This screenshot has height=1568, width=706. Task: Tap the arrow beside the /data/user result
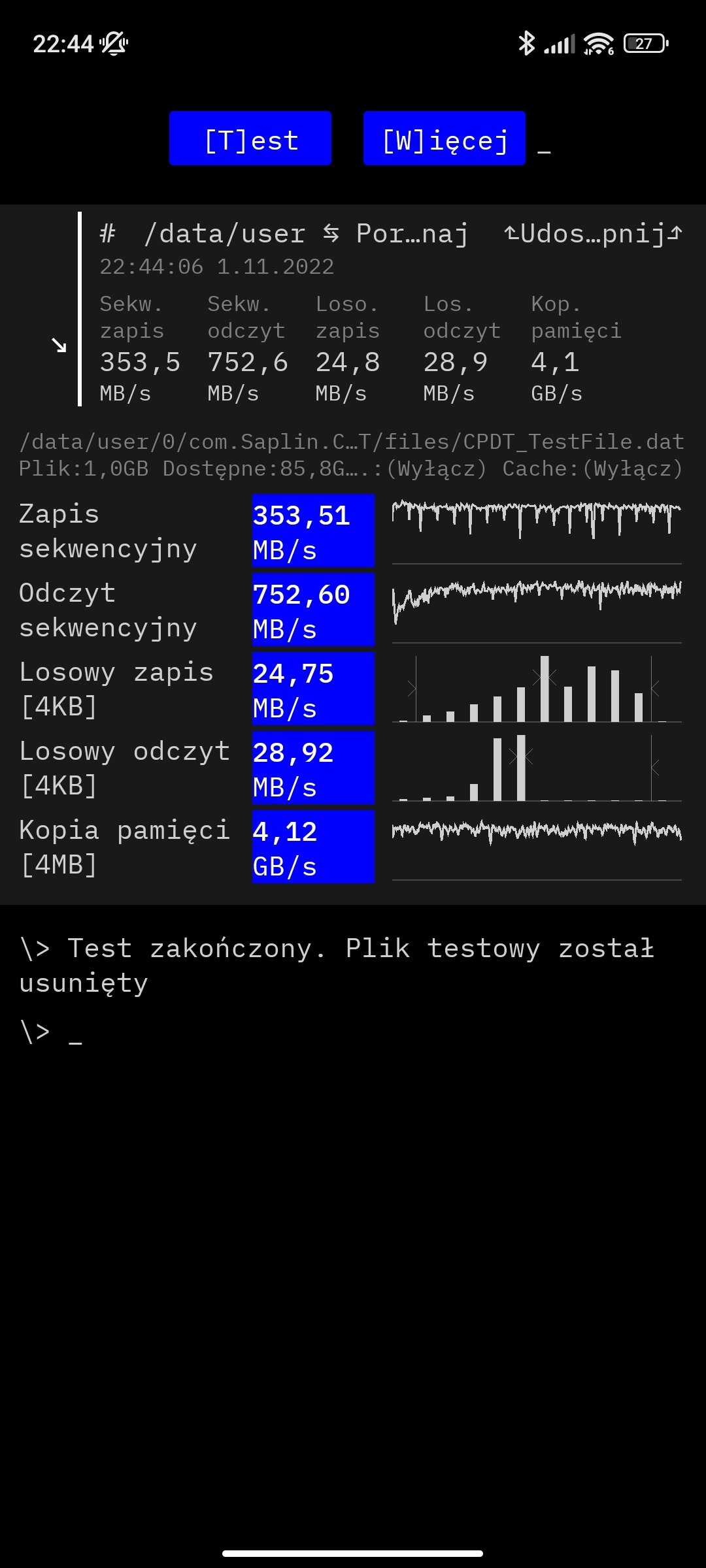pyautogui.click(x=59, y=345)
